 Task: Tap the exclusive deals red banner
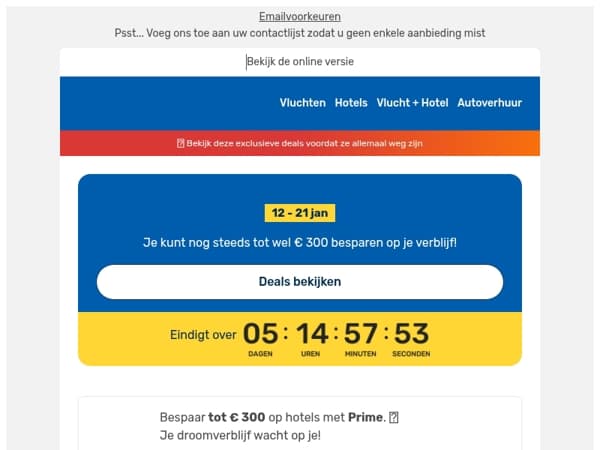(300, 143)
